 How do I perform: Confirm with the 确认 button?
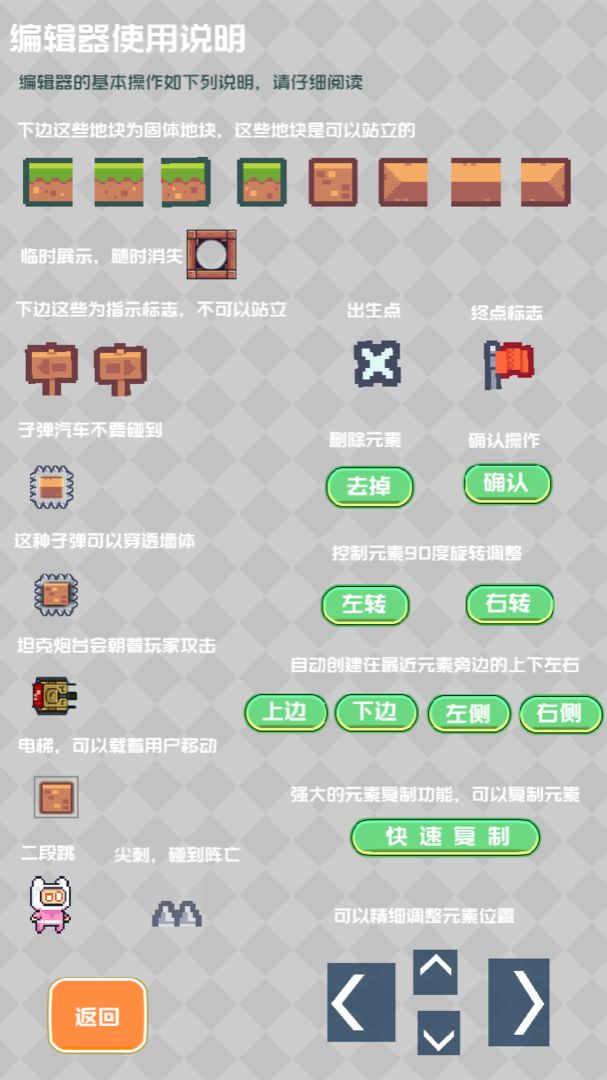tap(507, 483)
